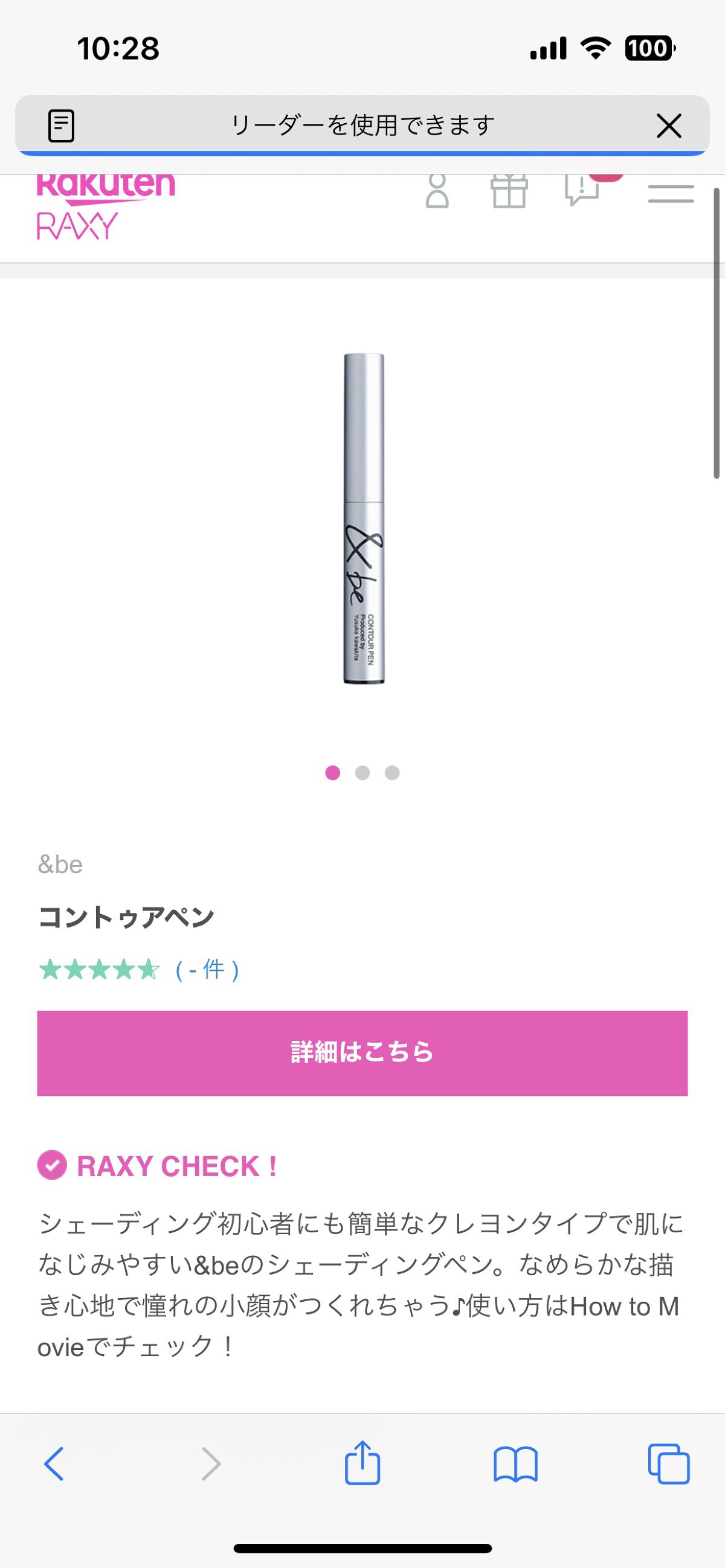This screenshot has height=1568, width=725.
Task: Open the gift box icon
Action: coord(509,193)
